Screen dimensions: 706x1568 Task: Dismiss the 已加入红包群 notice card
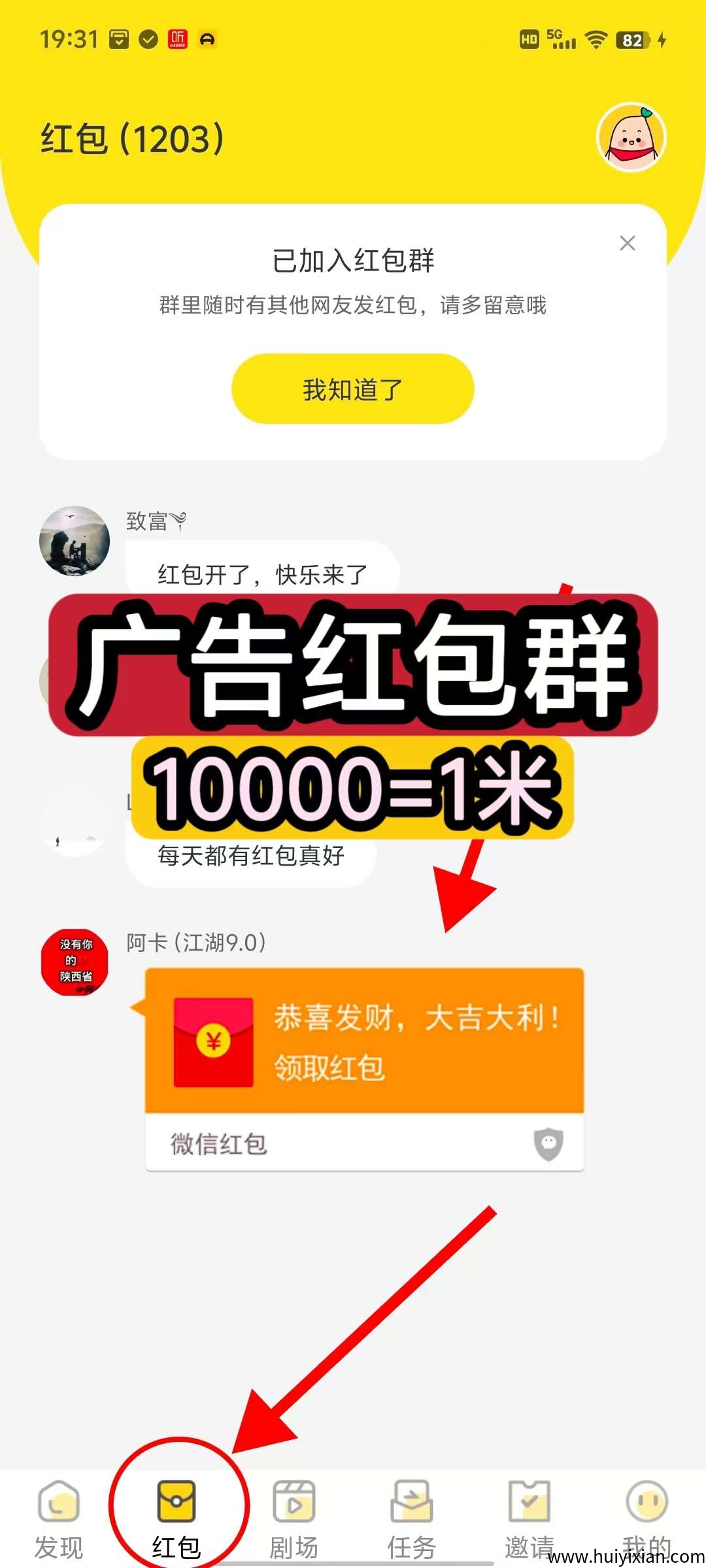(x=627, y=243)
